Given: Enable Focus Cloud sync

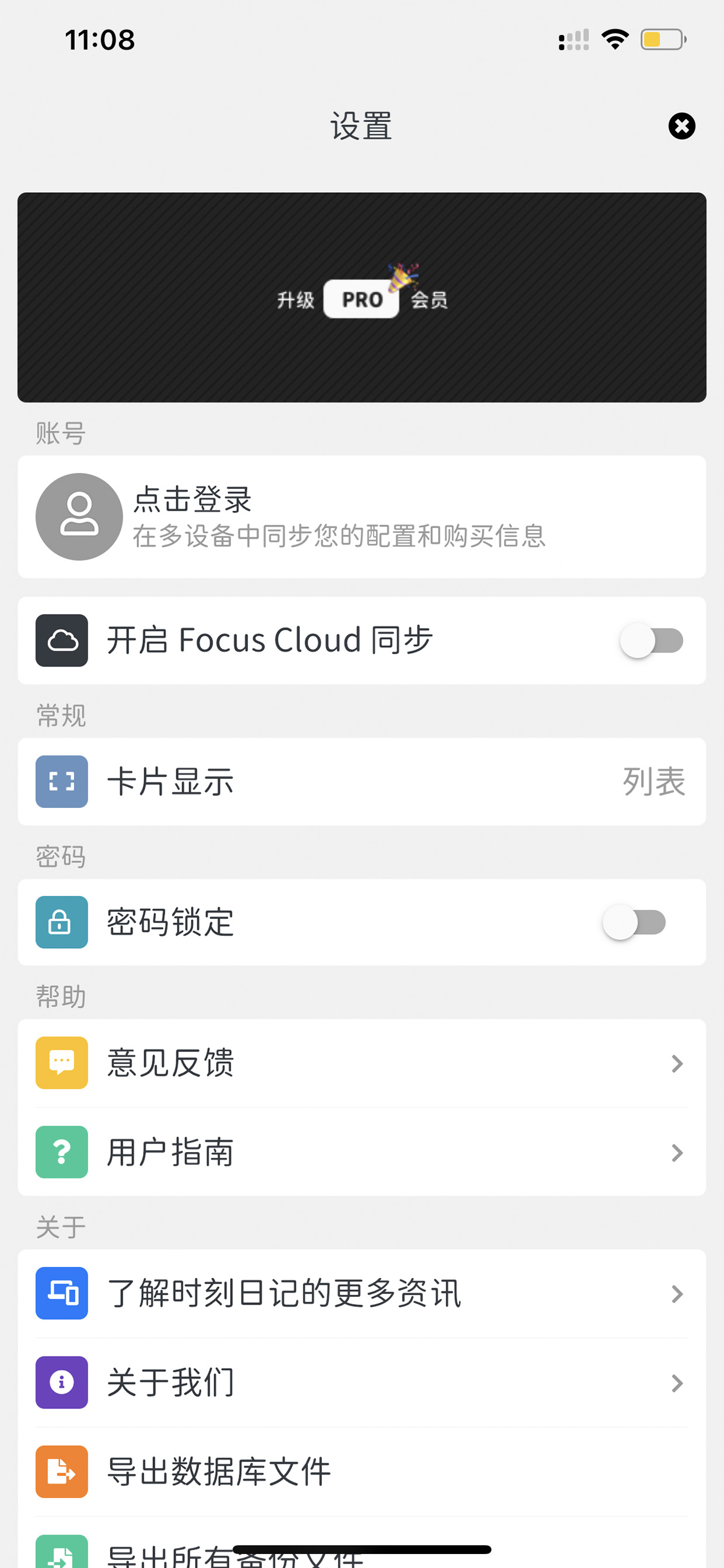Looking at the screenshot, I should click(x=652, y=640).
